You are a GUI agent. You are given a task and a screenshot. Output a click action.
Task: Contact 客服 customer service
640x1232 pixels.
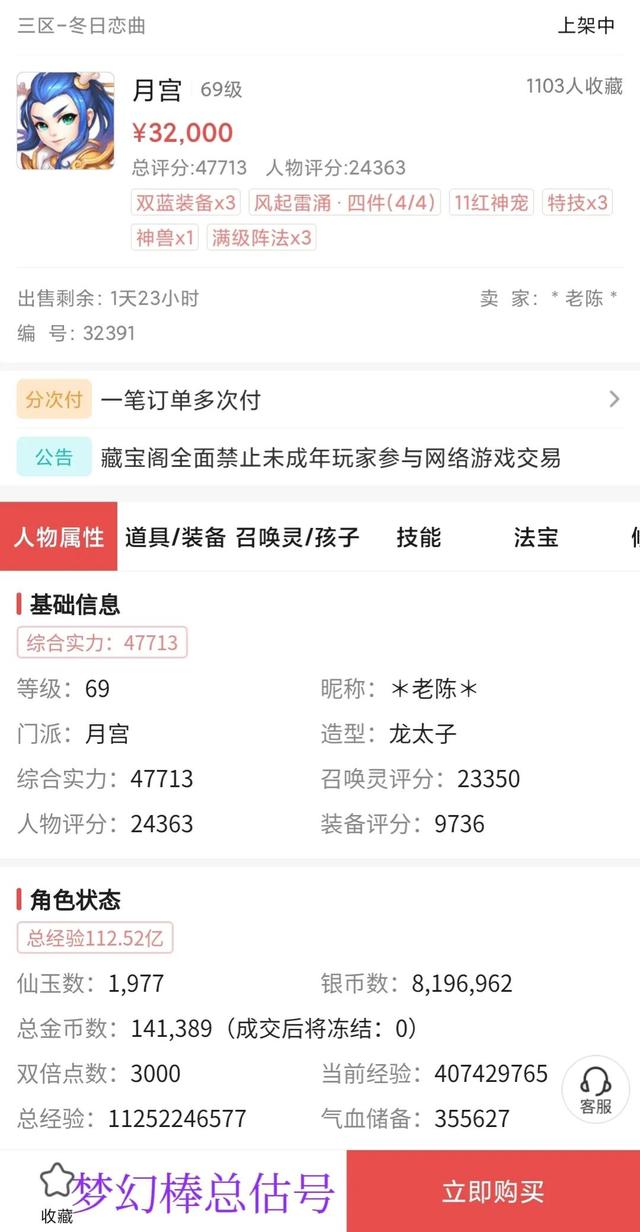[x=595, y=1089]
